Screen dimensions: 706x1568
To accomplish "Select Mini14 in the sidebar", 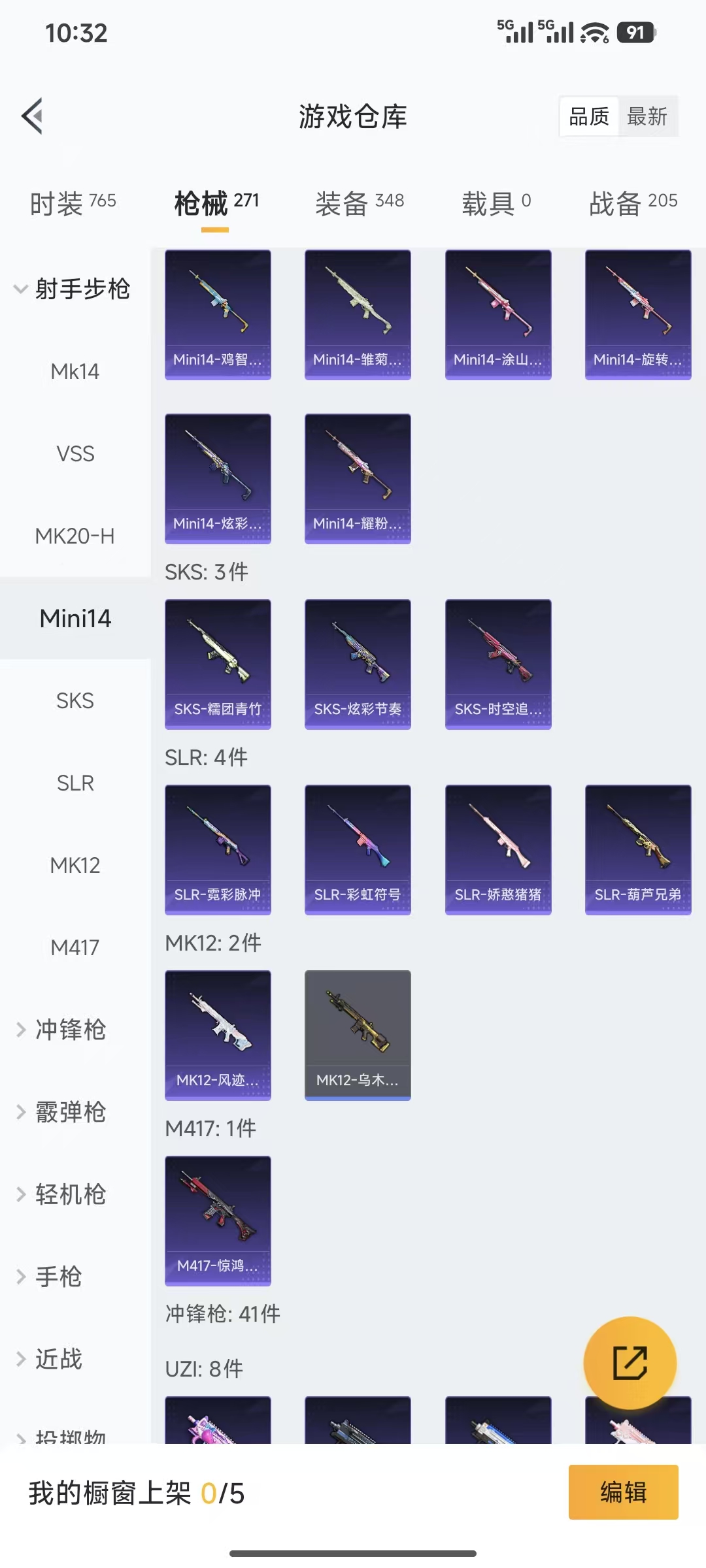I will [75, 618].
